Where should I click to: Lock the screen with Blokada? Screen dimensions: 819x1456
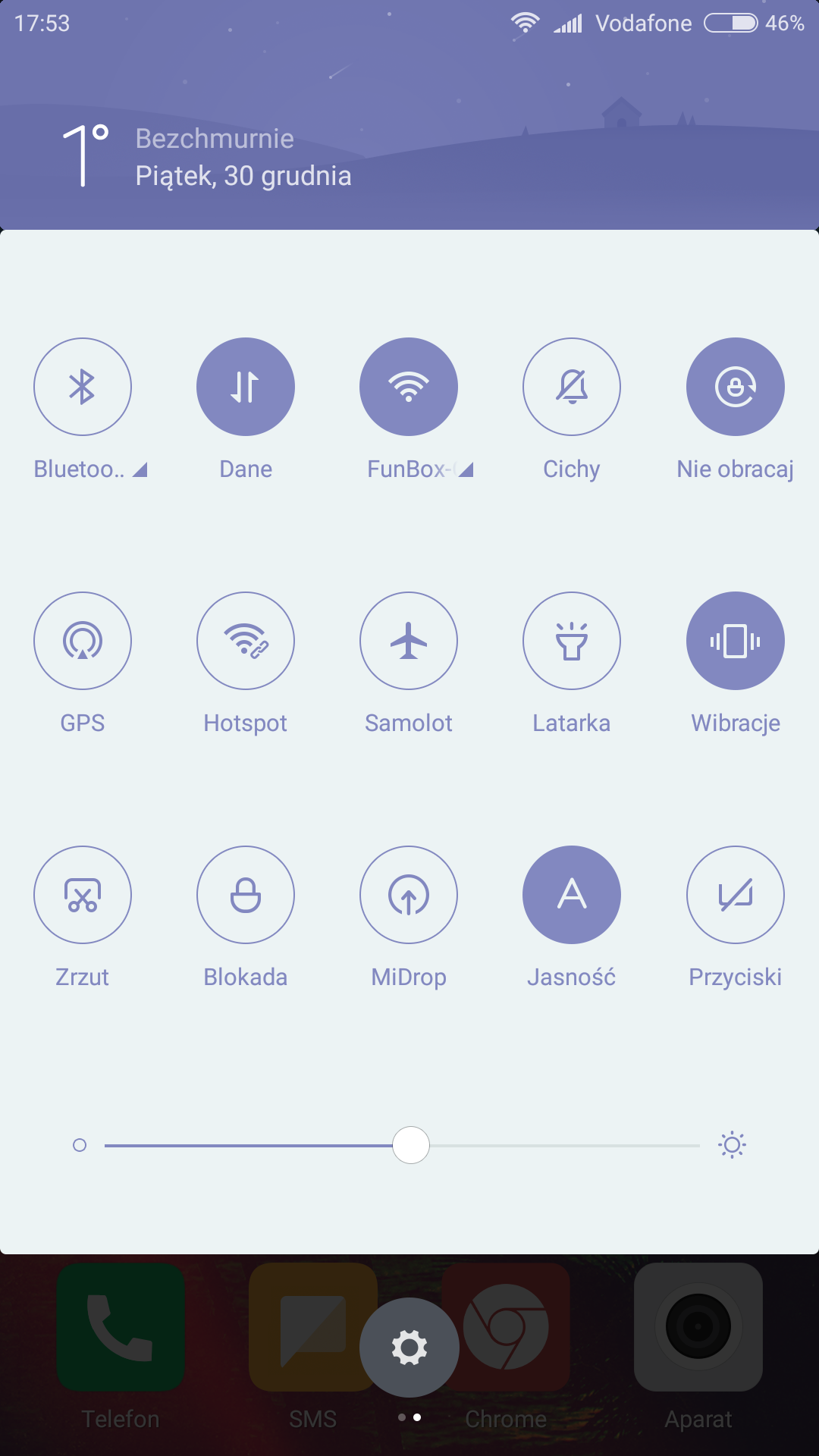click(246, 895)
